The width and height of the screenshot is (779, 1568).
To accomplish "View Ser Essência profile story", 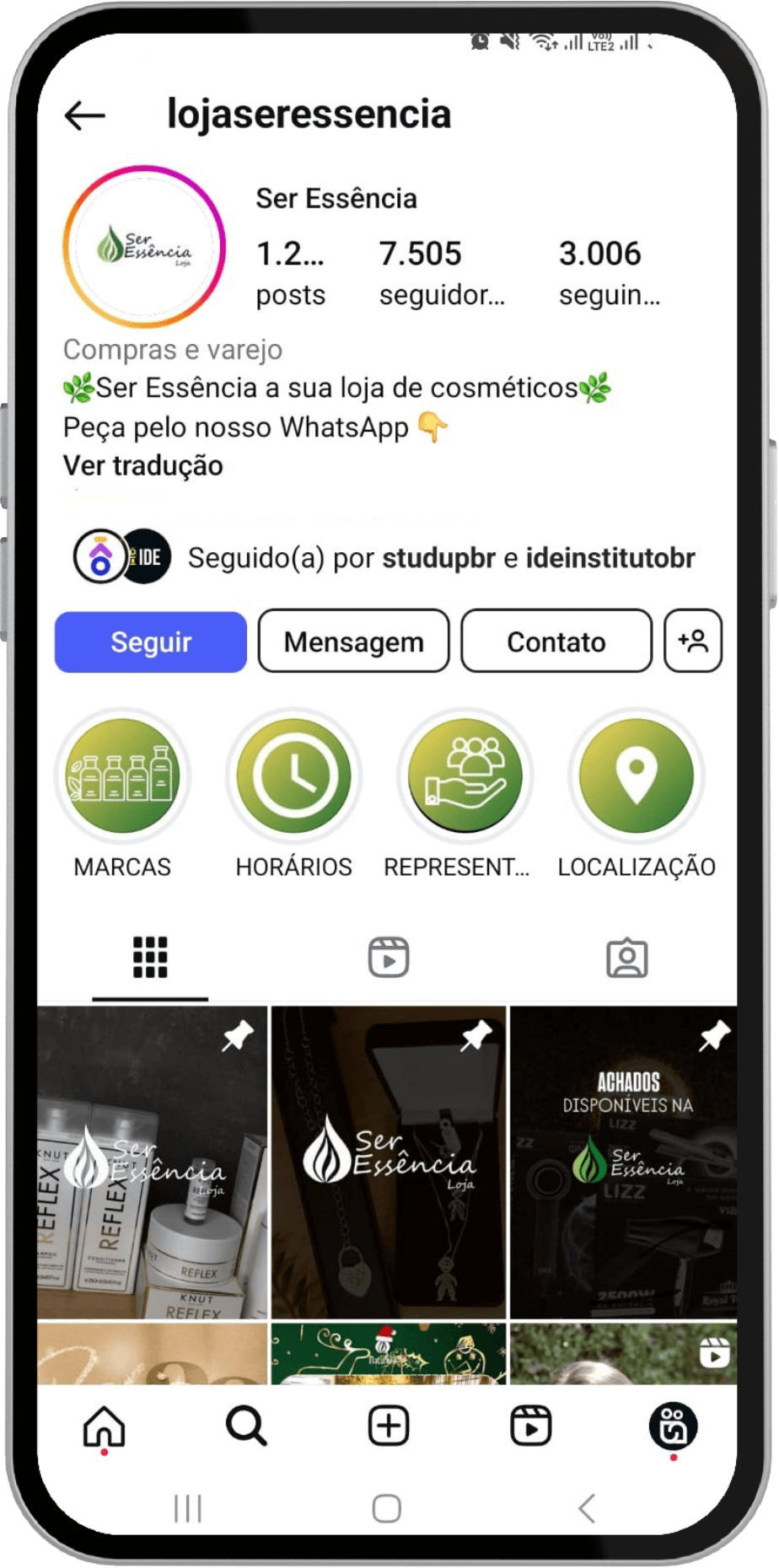I will click(144, 246).
